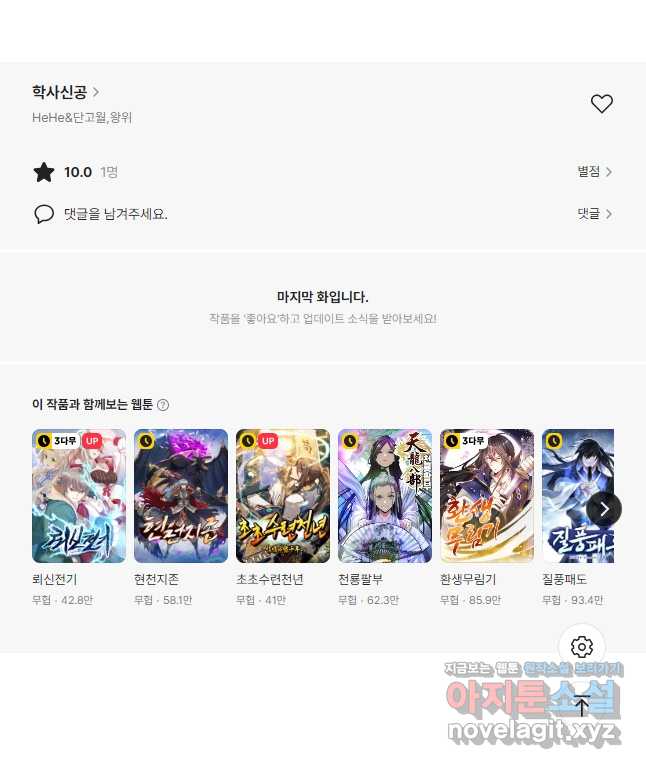Open the 현천지존 webtoon
This screenshot has width=646, height=769.
(181, 496)
